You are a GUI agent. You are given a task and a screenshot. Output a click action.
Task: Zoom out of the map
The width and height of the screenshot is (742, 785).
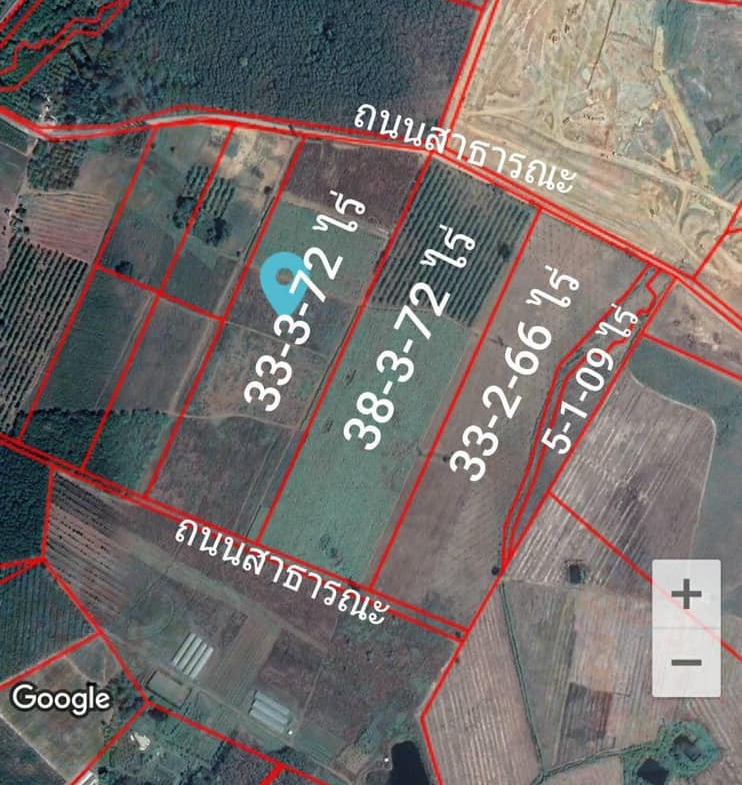(x=686, y=662)
